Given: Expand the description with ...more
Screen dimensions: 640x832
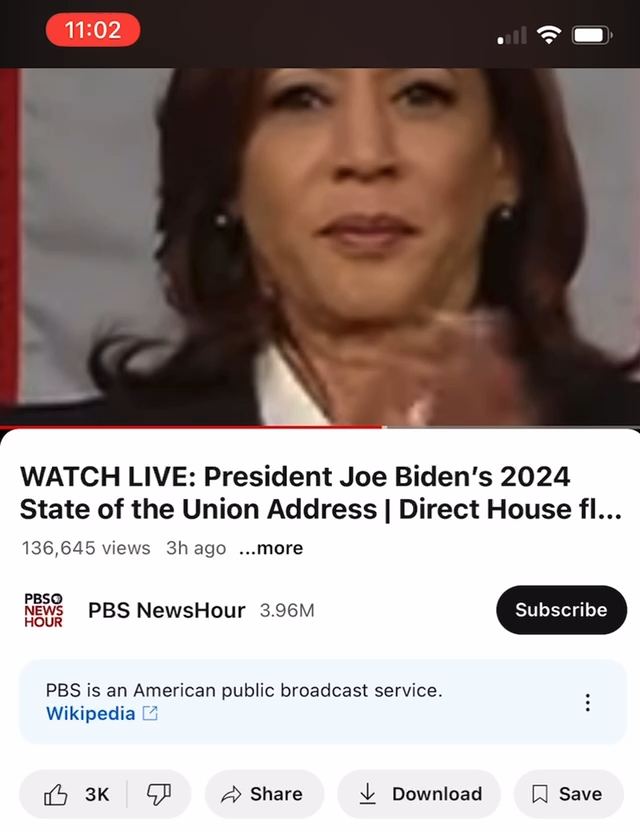Looking at the screenshot, I should tap(271, 548).
